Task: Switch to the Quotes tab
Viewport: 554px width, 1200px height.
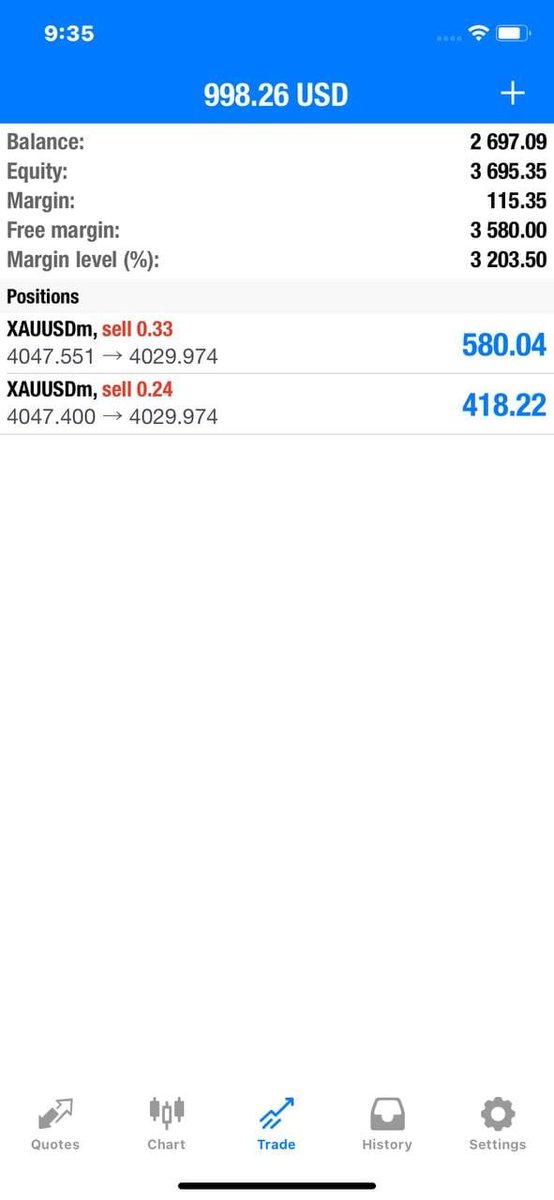Action: [x=55, y=1124]
